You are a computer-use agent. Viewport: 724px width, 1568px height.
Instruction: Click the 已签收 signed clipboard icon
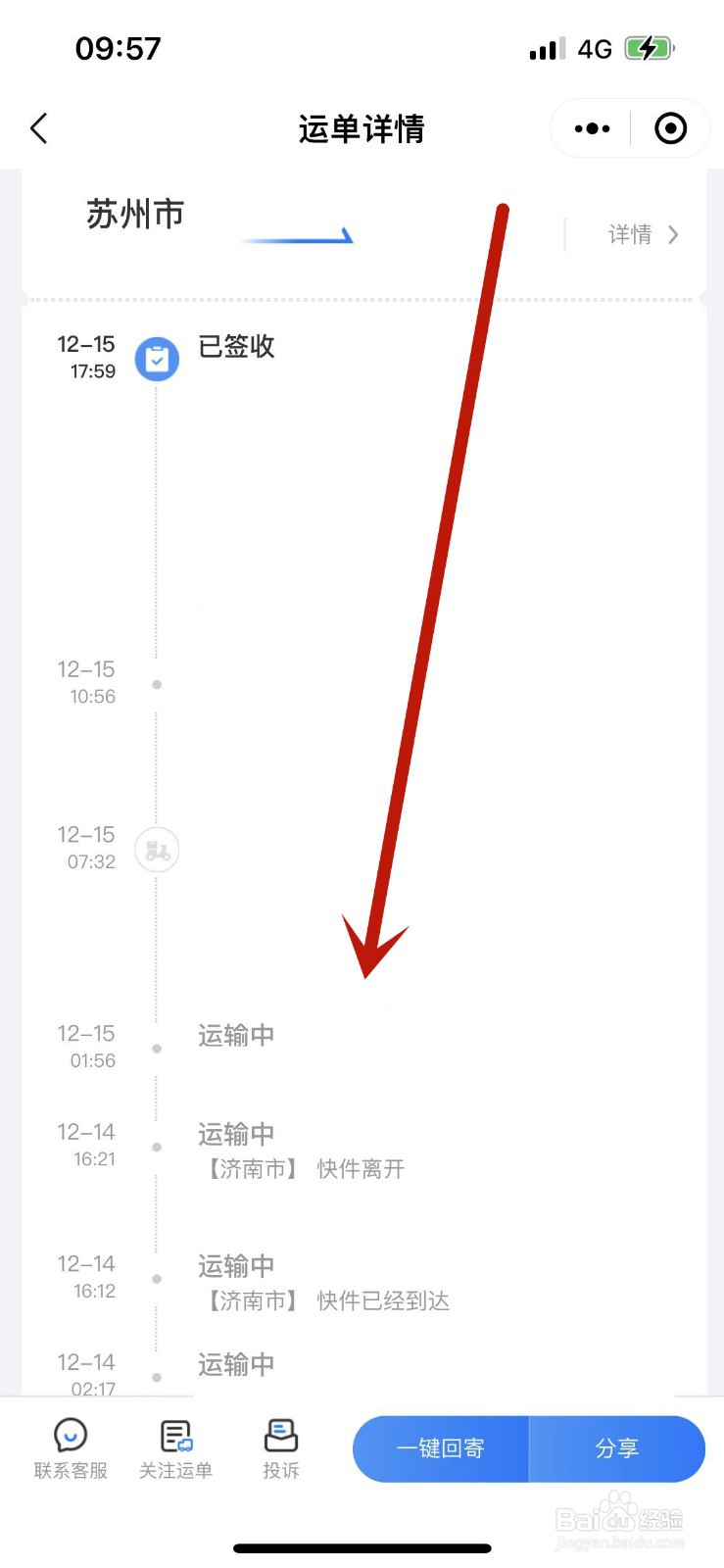click(157, 359)
